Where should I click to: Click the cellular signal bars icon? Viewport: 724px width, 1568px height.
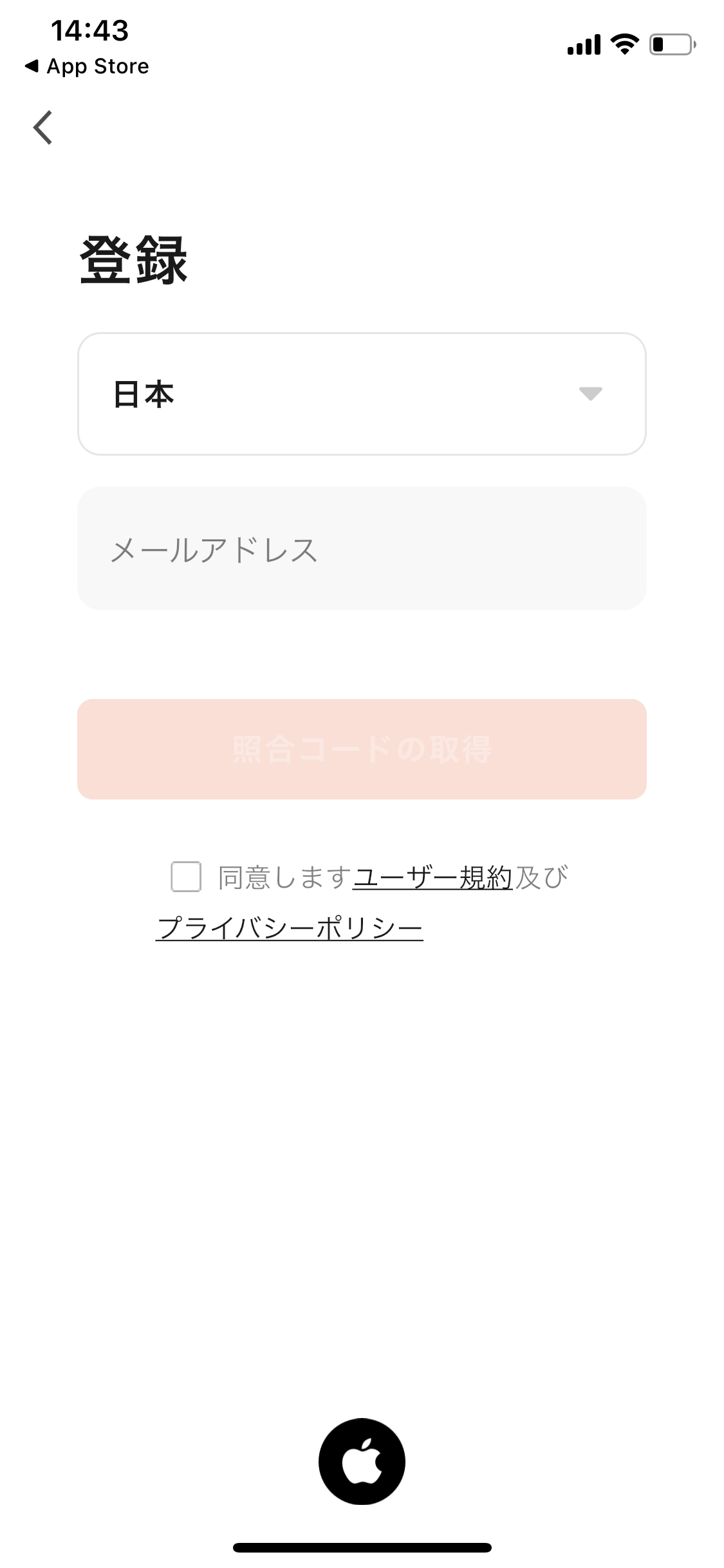582,44
